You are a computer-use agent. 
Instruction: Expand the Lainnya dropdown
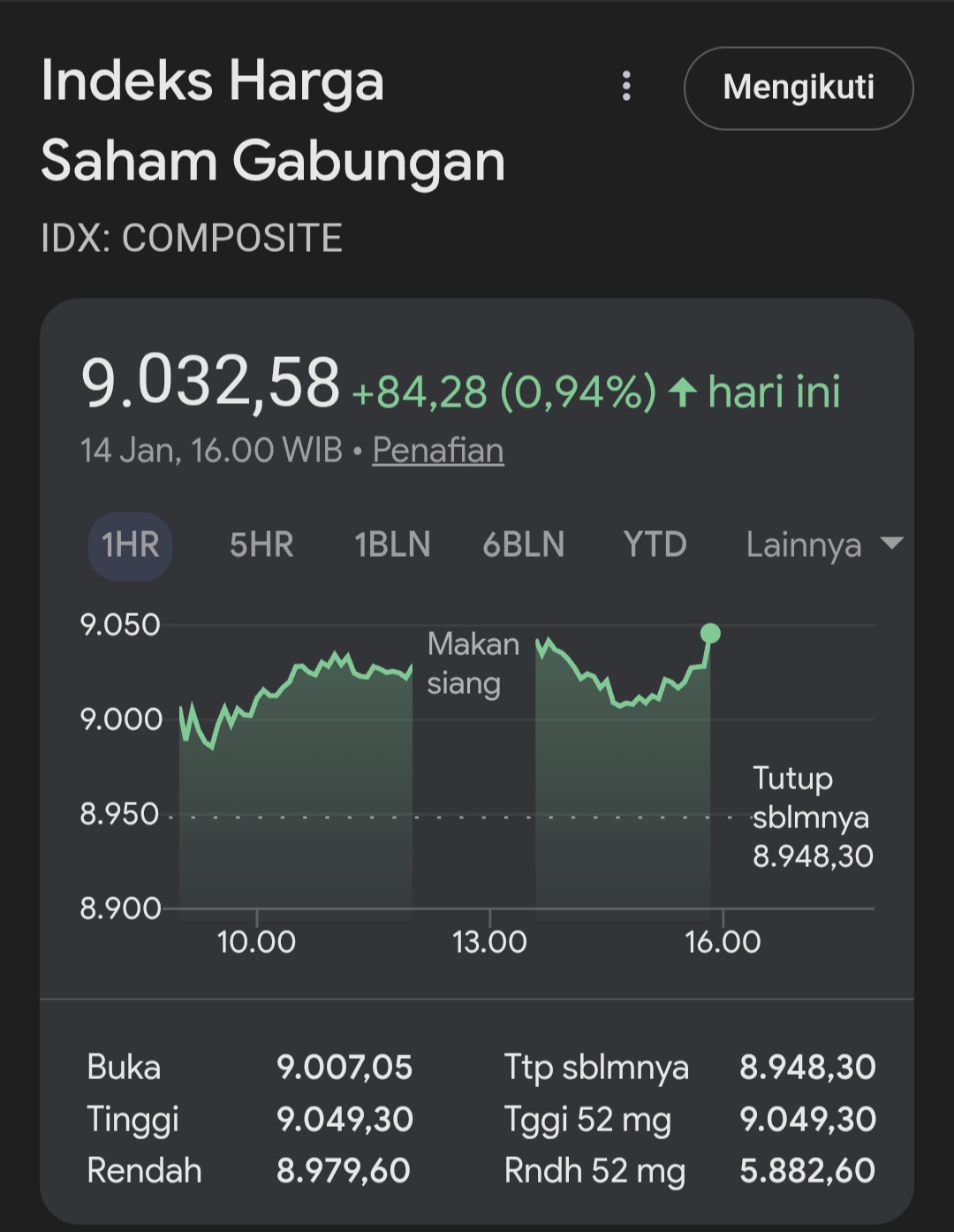point(805,545)
